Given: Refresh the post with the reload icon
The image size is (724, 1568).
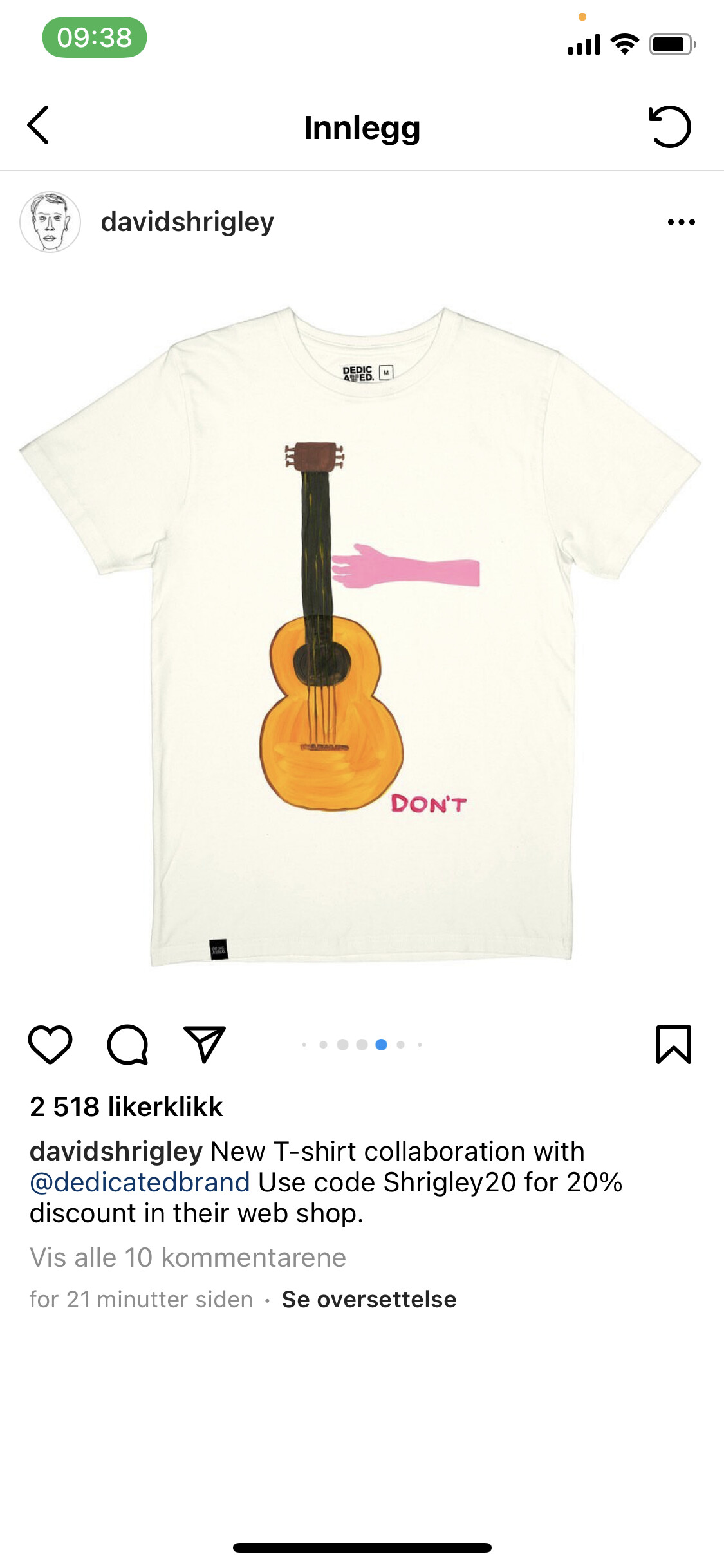Looking at the screenshot, I should (669, 127).
